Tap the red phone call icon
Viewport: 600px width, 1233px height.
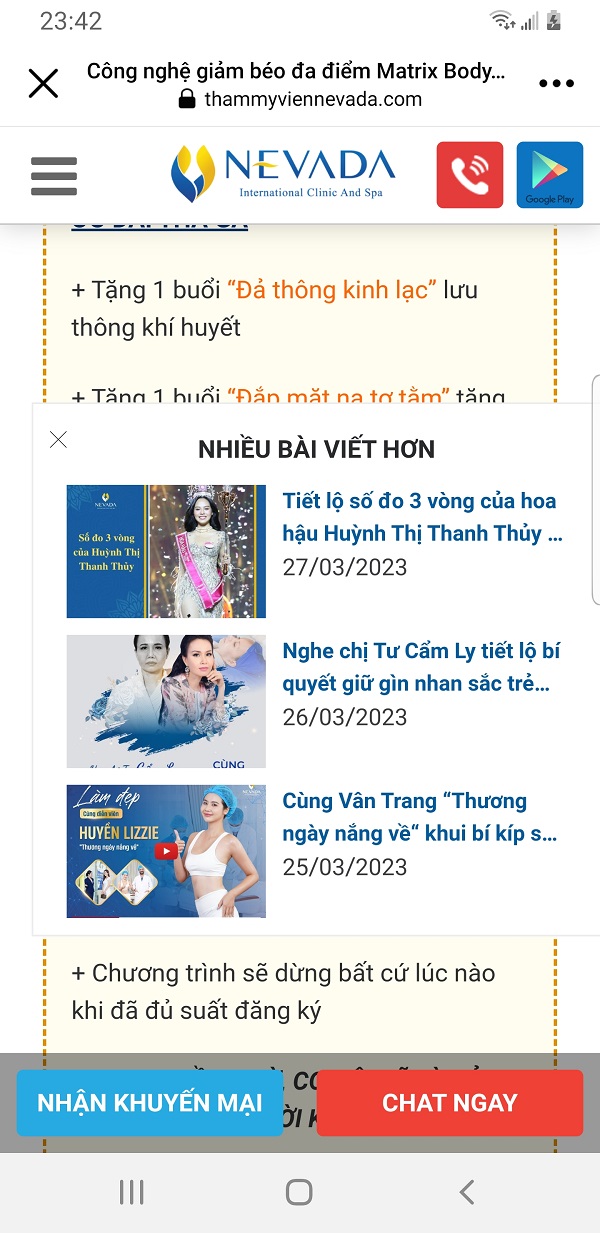click(469, 175)
